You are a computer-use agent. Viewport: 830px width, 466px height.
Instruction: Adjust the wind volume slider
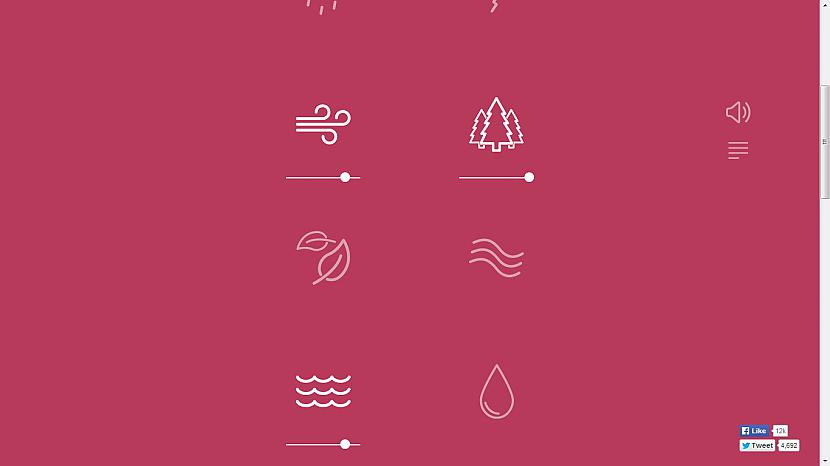[345, 177]
